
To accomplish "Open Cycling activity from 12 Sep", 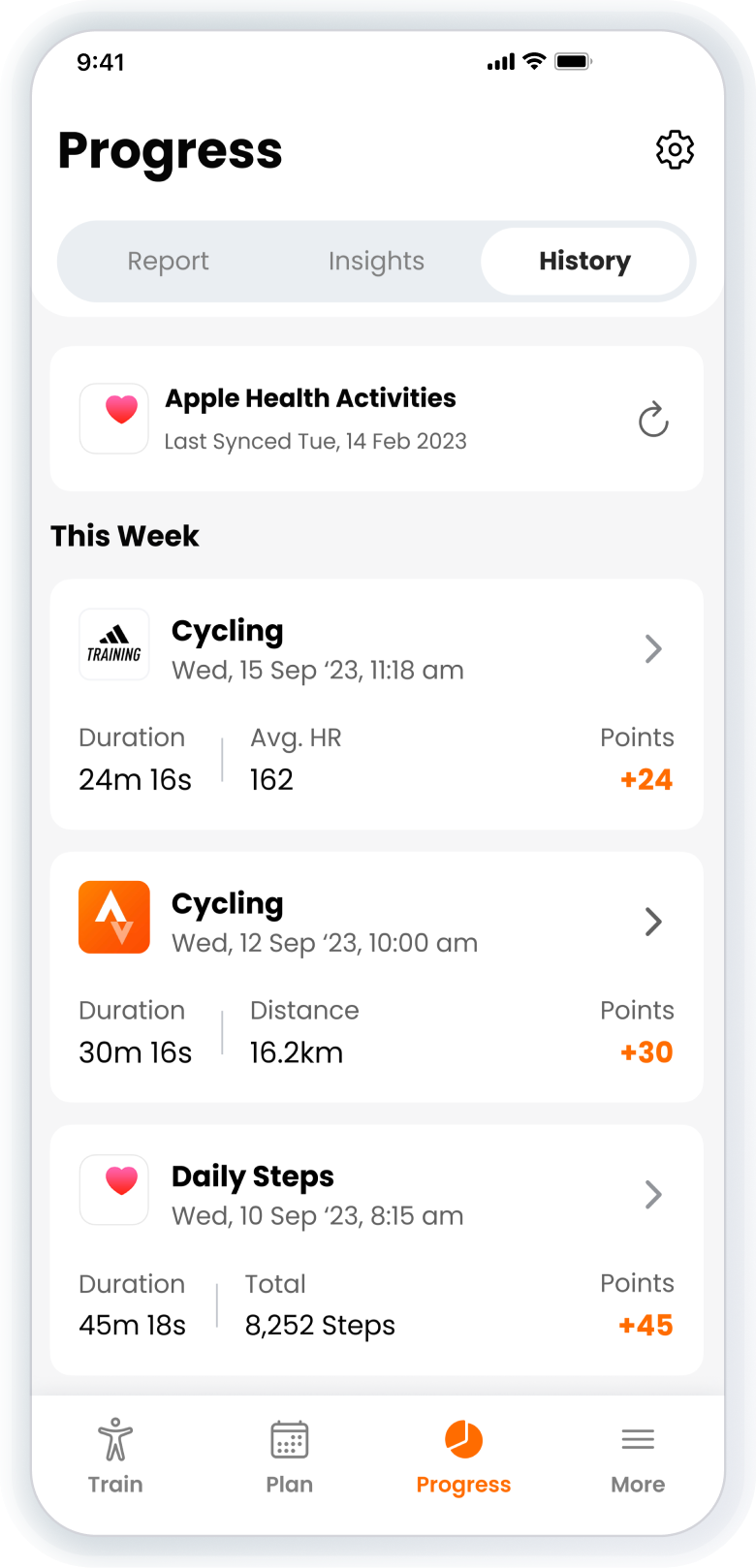I will coord(377,977).
